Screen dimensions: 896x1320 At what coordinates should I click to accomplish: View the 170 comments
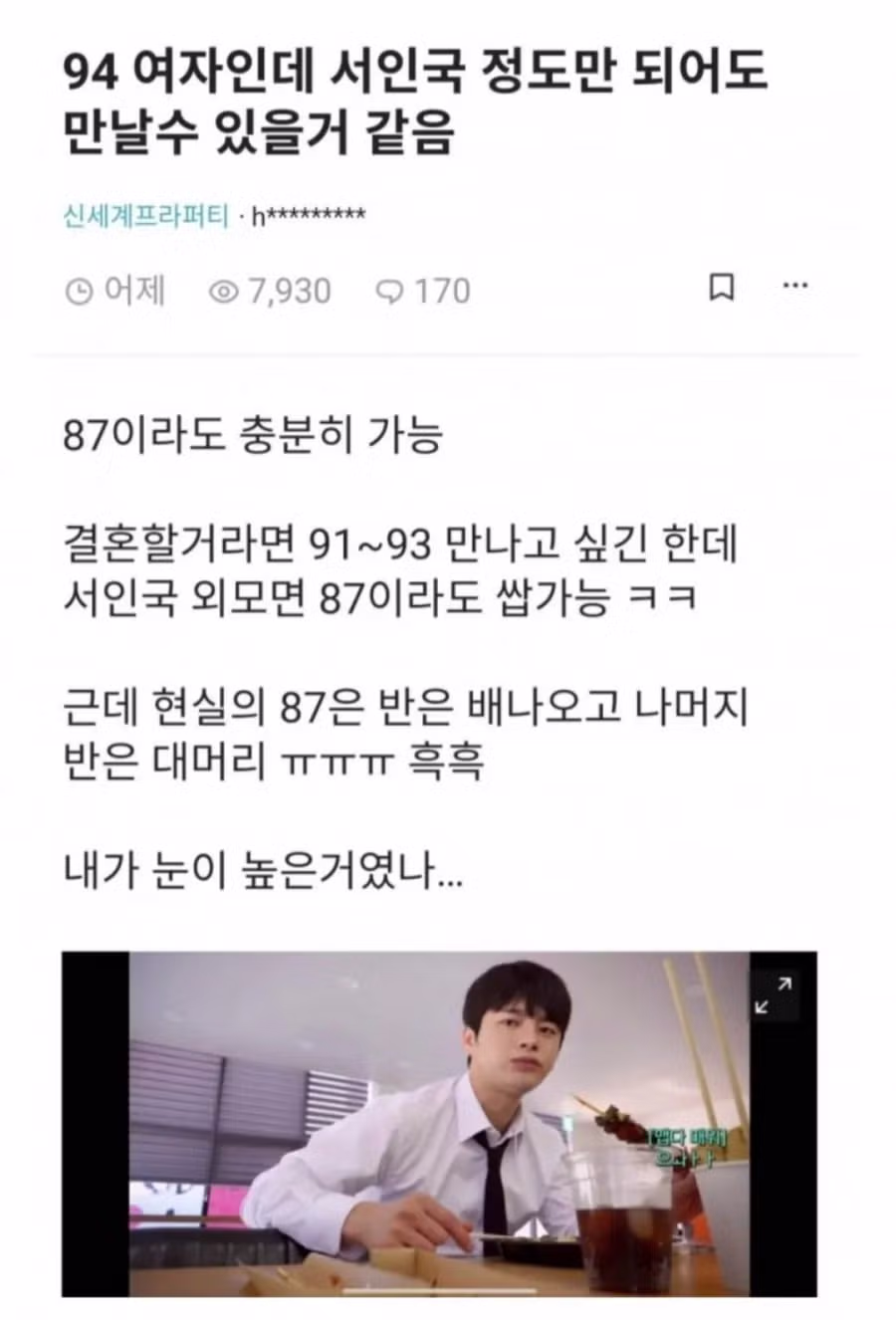click(x=423, y=291)
